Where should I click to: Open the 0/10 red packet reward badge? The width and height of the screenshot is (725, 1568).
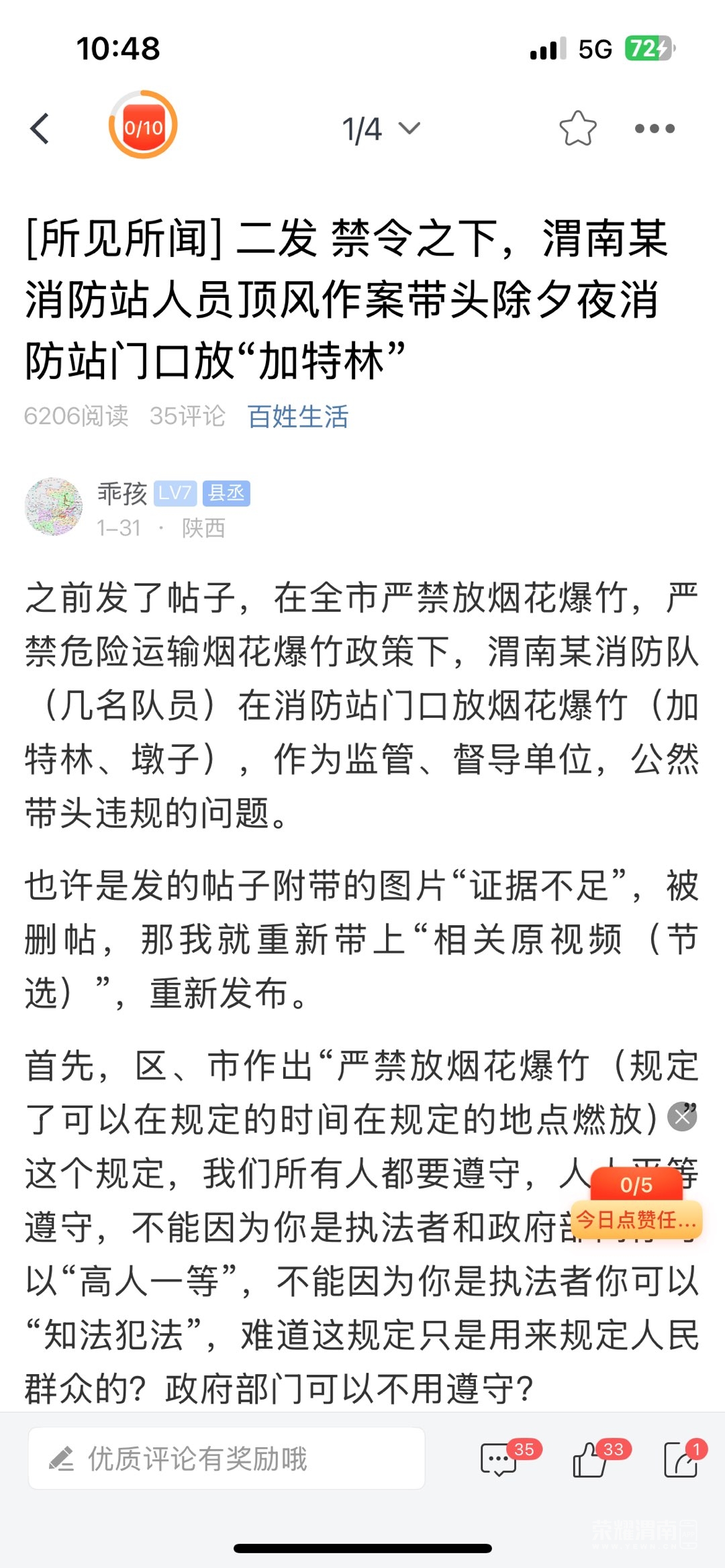(x=143, y=125)
